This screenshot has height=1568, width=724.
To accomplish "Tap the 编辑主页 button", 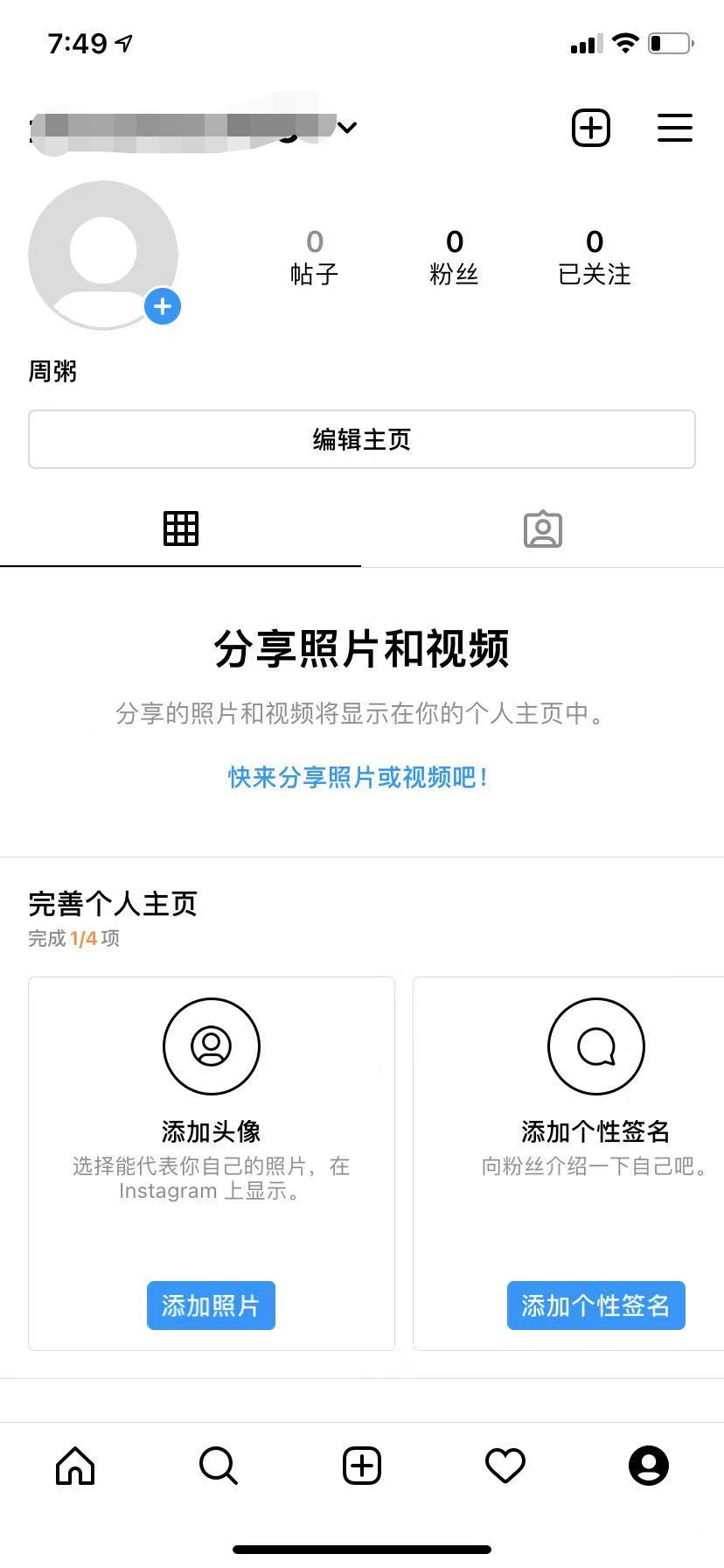I will pos(362,439).
